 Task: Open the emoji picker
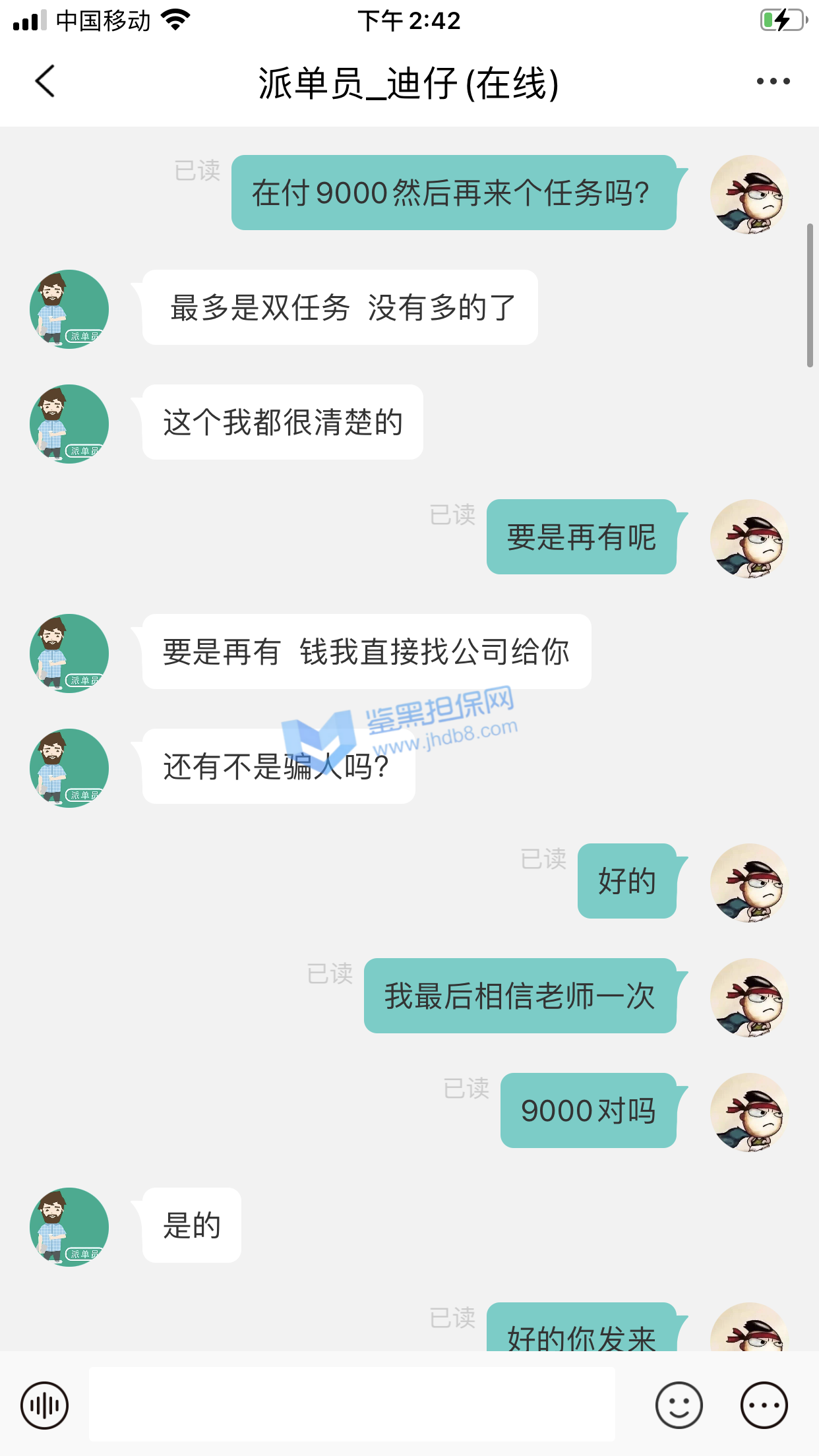coord(679,1405)
